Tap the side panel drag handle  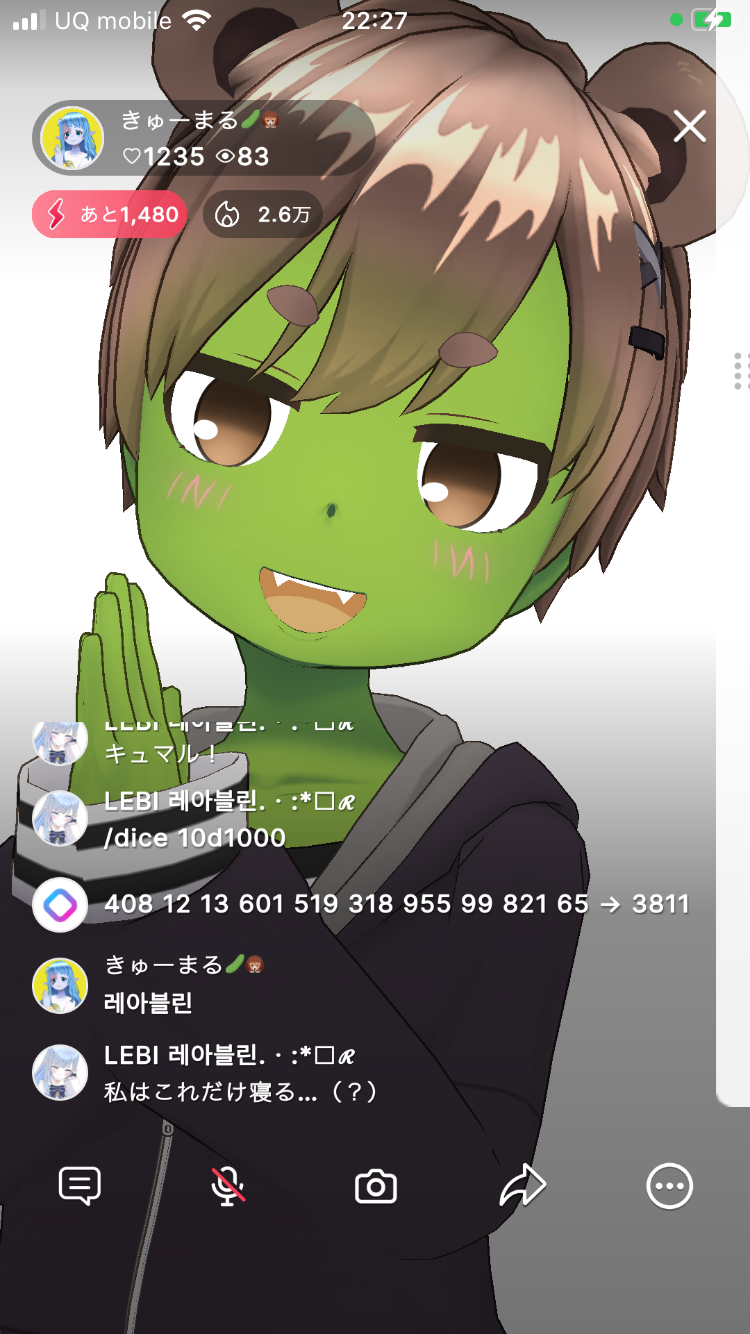740,371
